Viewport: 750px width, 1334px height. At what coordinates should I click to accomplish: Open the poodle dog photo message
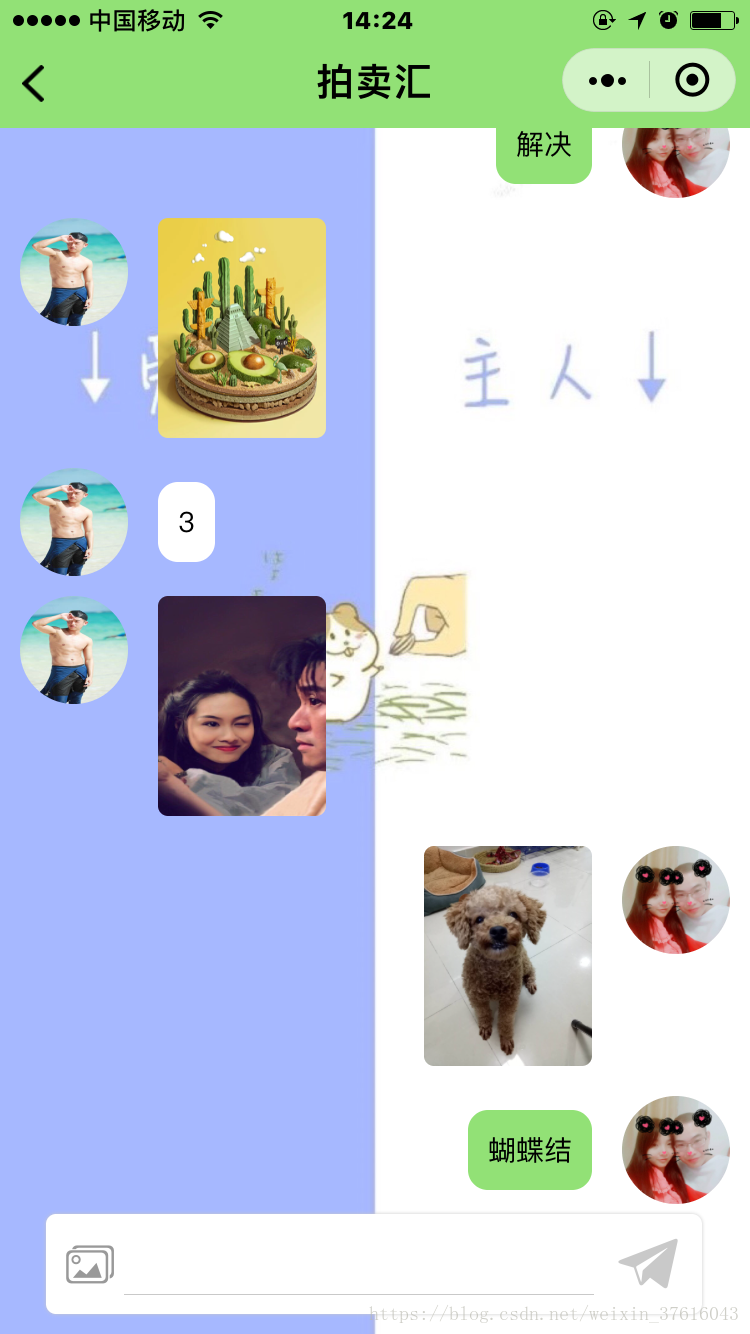(x=508, y=956)
